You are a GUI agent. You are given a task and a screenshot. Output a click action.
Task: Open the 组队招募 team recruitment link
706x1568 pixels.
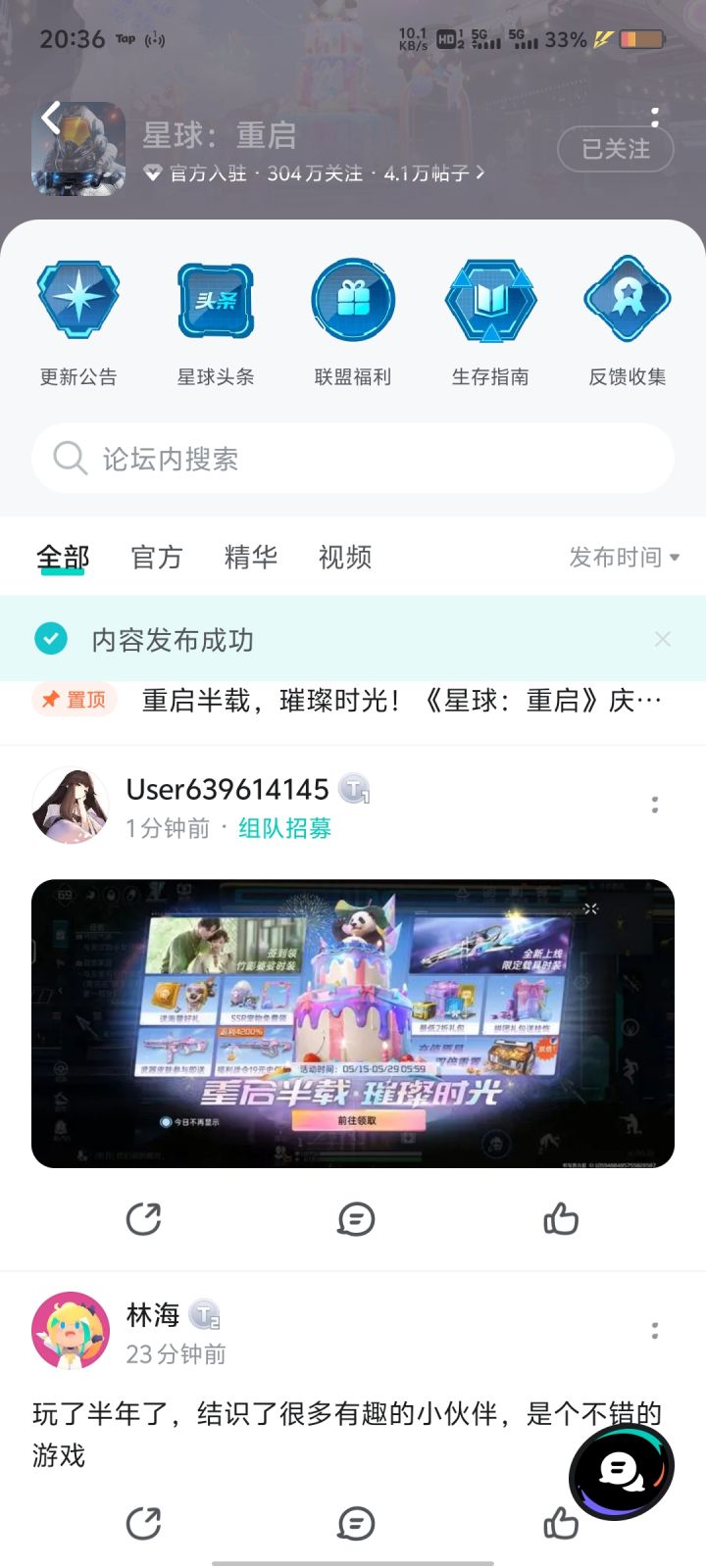[x=282, y=828]
